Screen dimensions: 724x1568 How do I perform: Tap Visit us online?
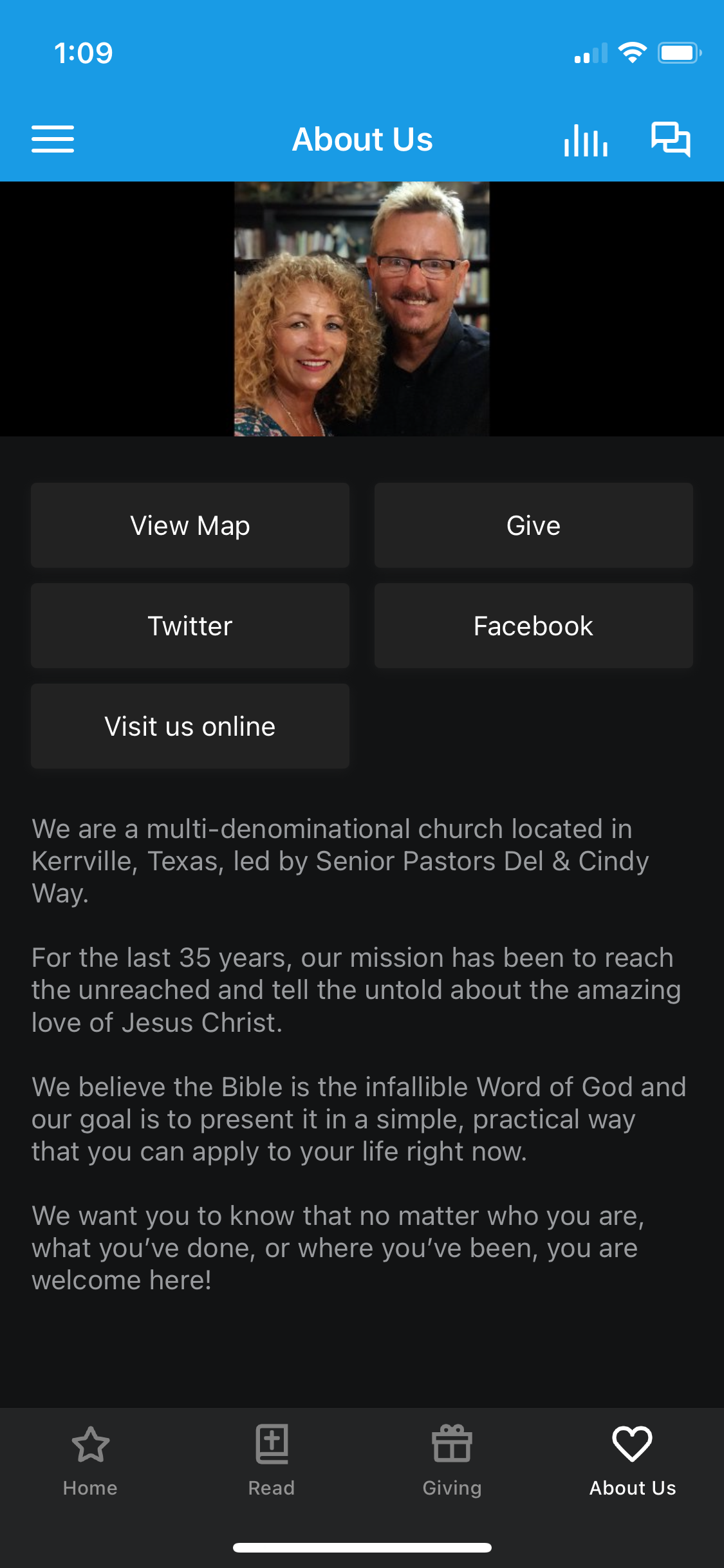pos(190,726)
